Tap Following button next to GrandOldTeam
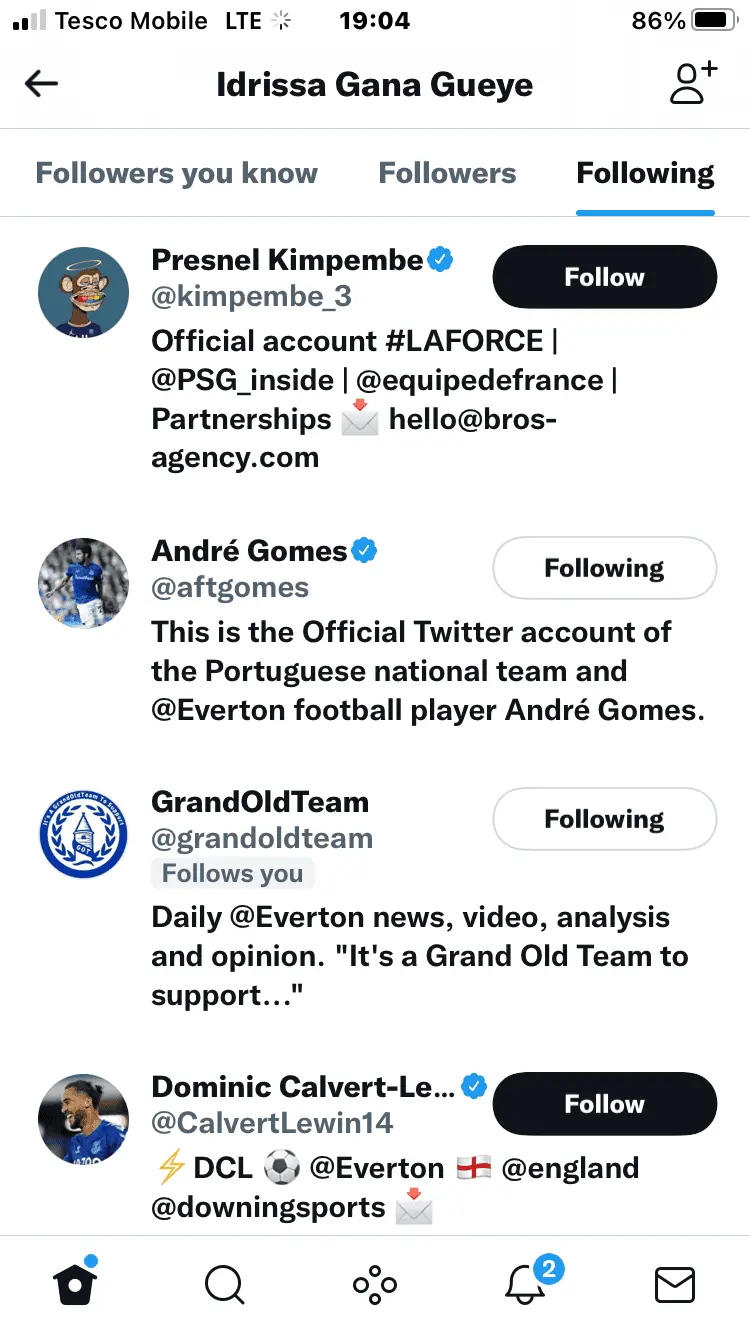The image size is (750, 1334). pos(604,819)
